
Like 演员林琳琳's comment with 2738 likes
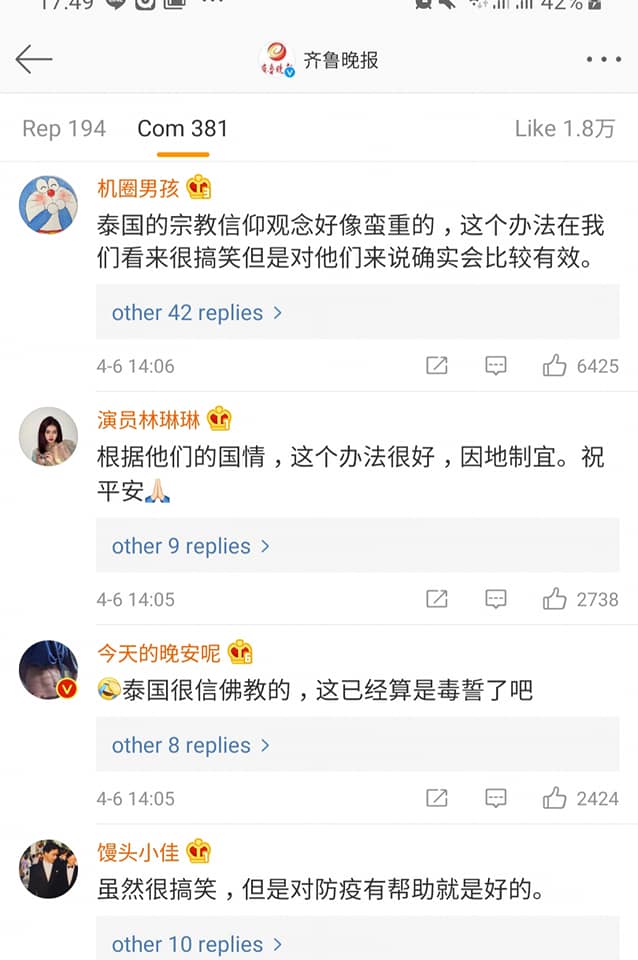pos(555,599)
